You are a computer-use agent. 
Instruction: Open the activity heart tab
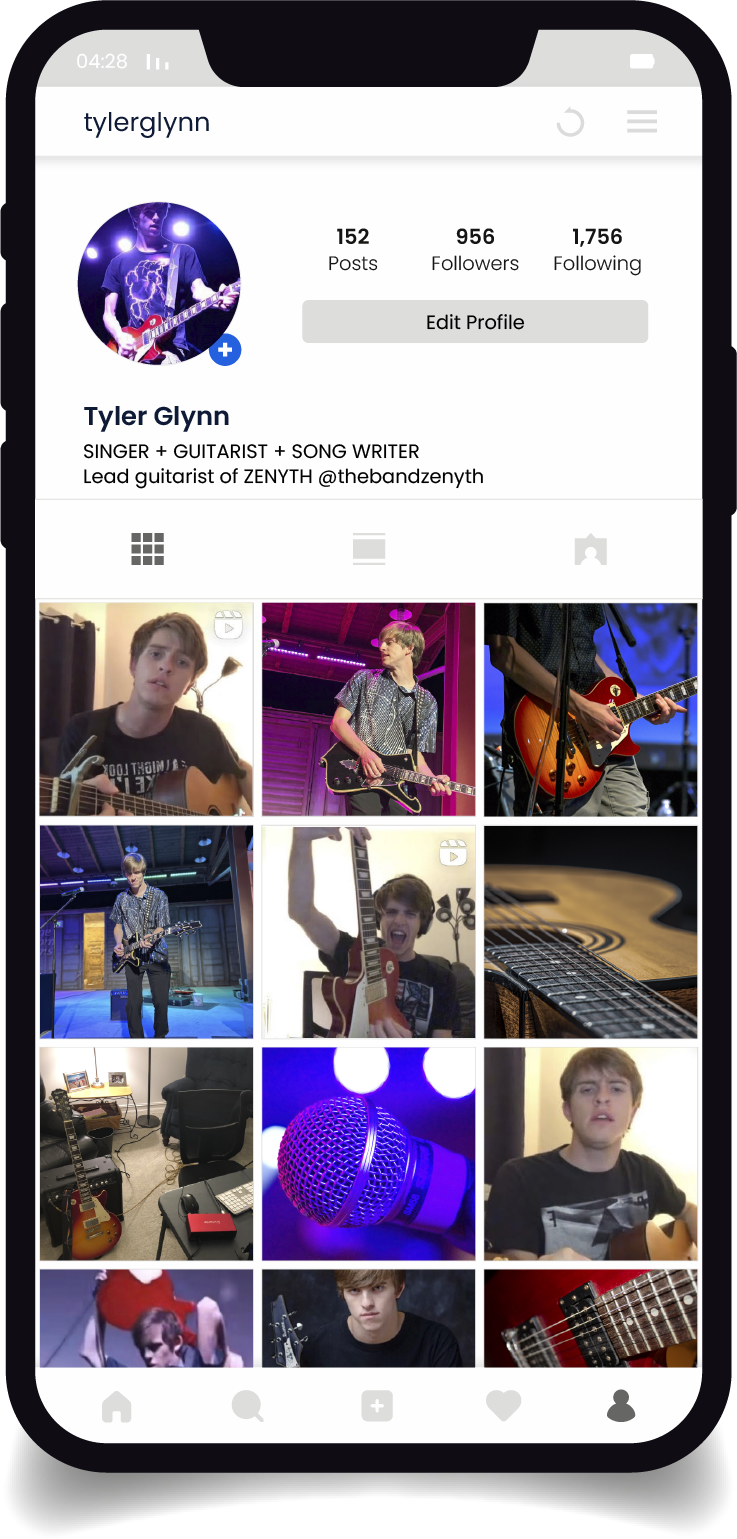pos(503,1407)
